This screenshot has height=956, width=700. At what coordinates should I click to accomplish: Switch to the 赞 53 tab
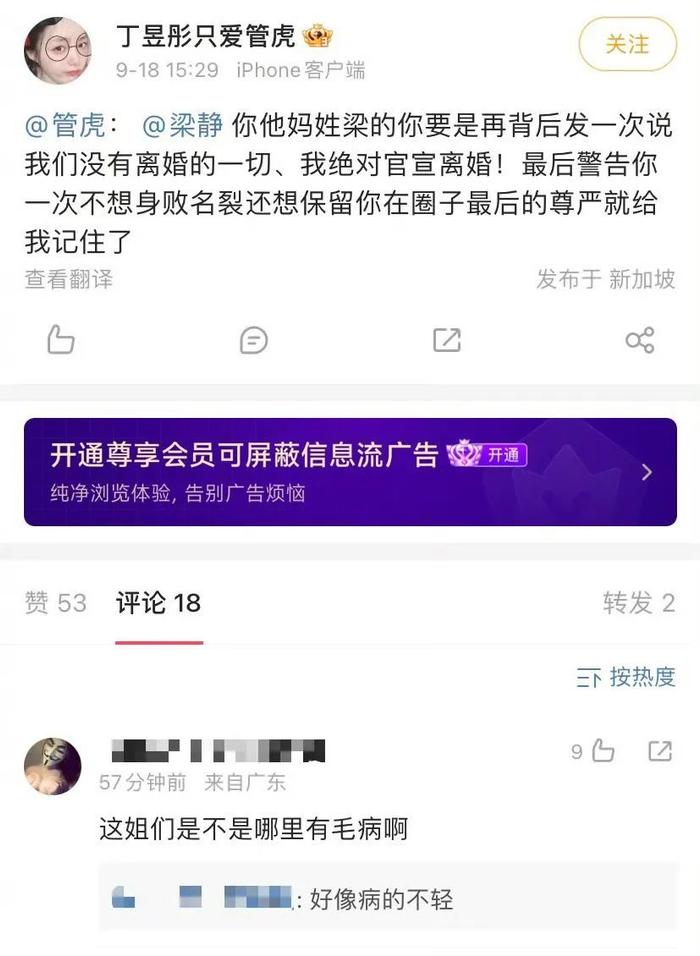(x=56, y=603)
